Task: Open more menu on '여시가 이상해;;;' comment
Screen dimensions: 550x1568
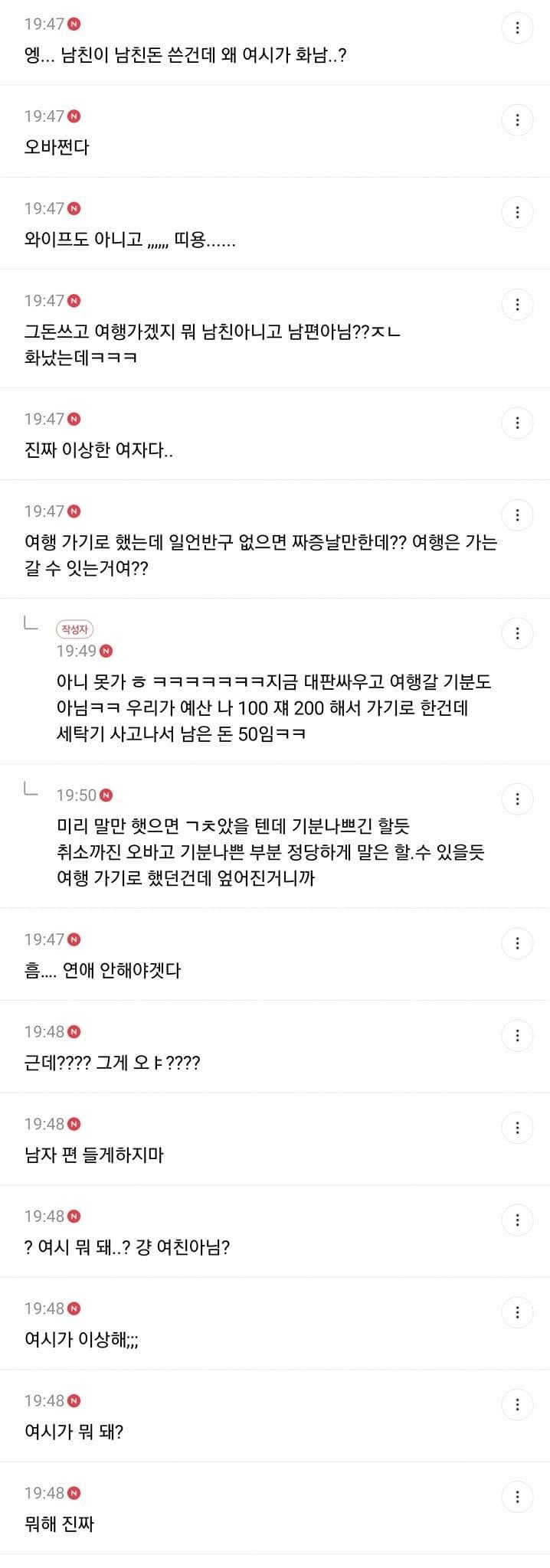Action: [x=517, y=1312]
